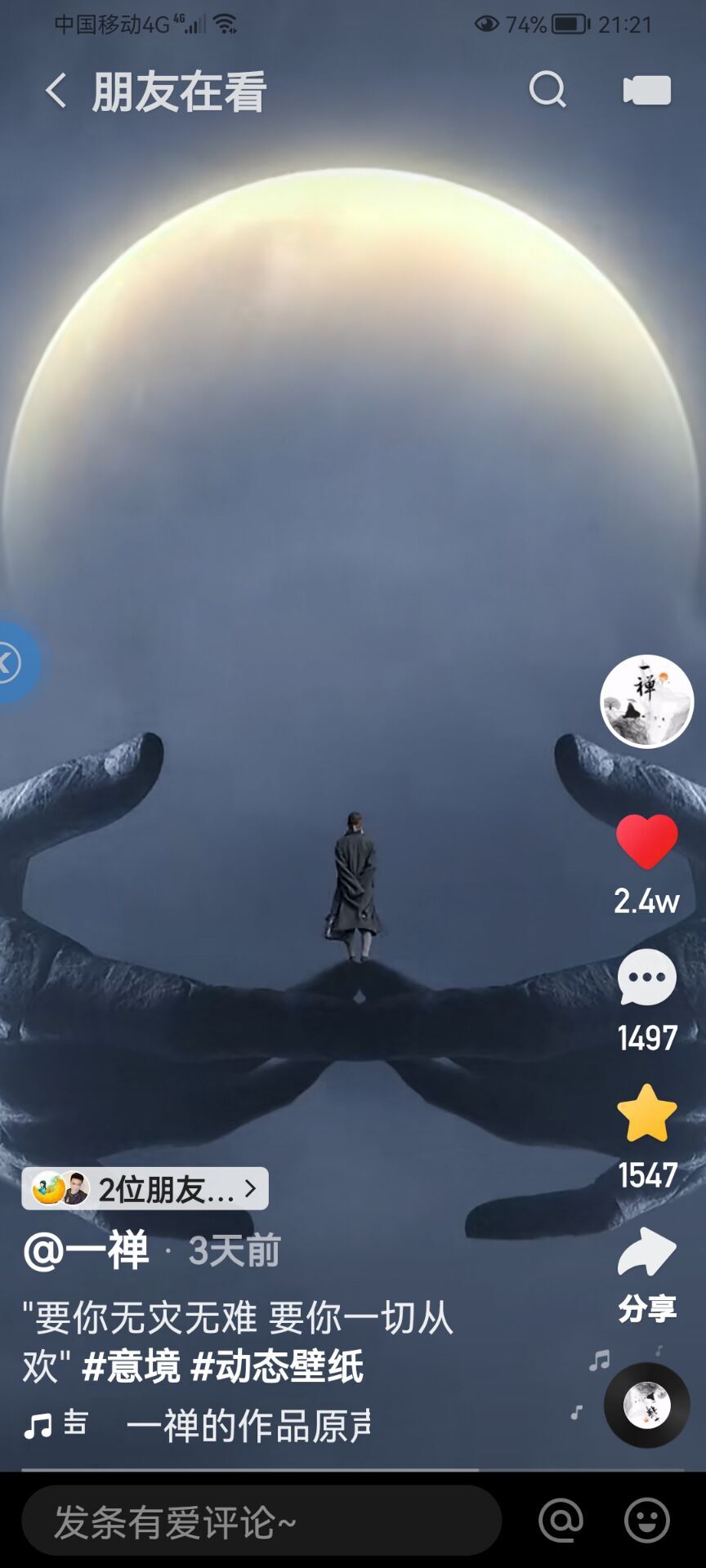
Task: Mention someone with the @ icon
Action: coord(561,1521)
